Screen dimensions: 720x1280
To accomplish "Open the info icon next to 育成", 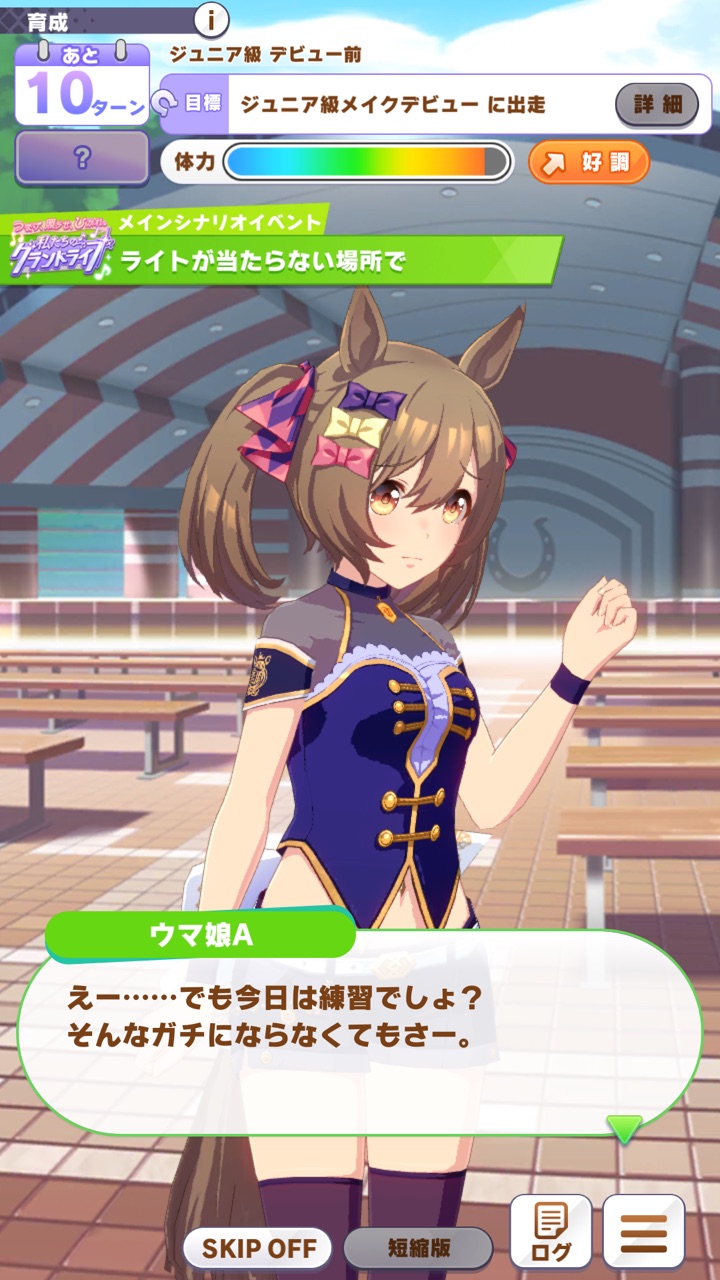I will pos(211,18).
